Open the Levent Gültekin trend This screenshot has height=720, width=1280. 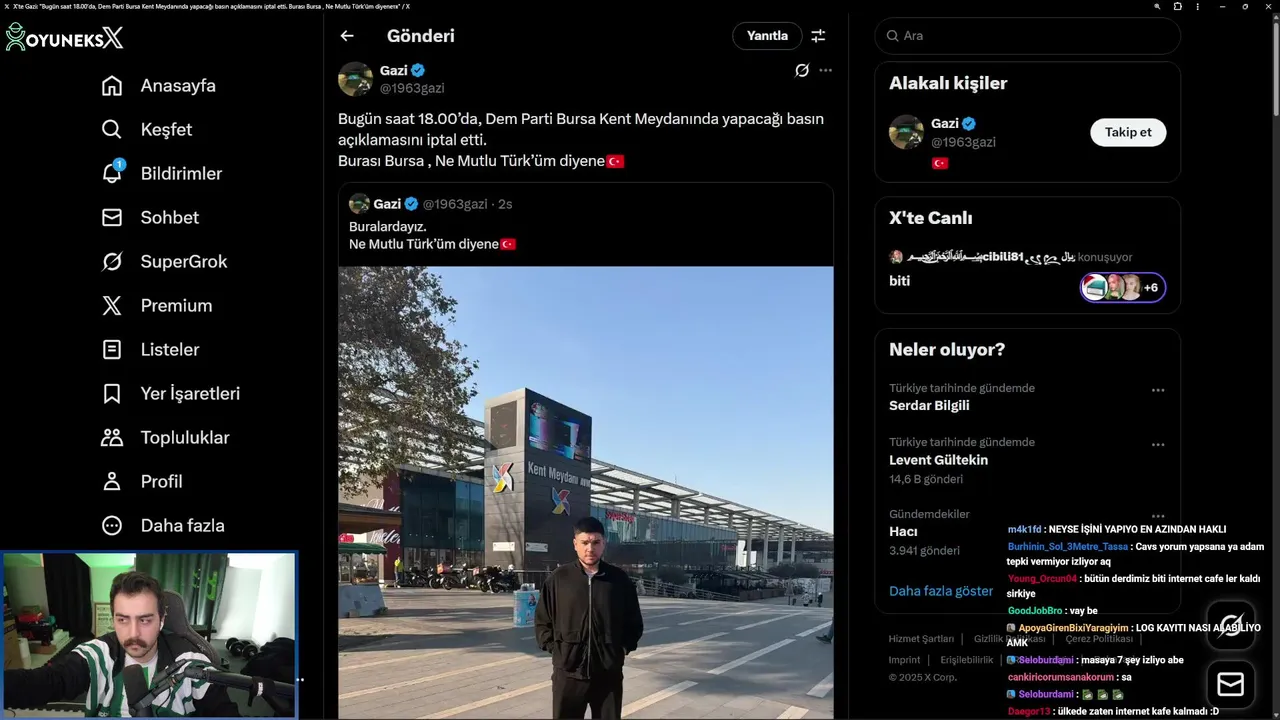[x=938, y=460]
